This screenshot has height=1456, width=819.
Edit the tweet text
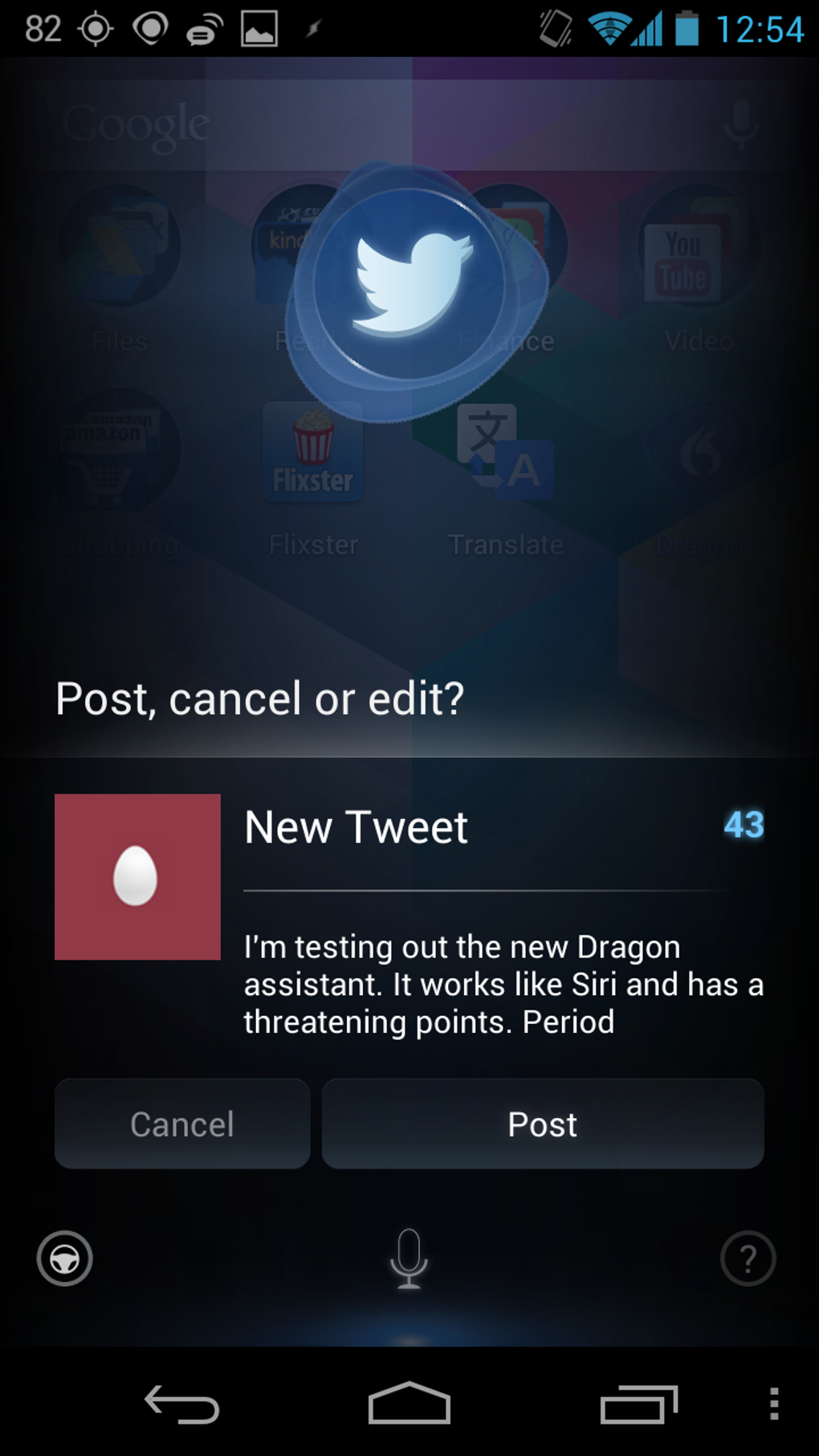click(x=503, y=984)
